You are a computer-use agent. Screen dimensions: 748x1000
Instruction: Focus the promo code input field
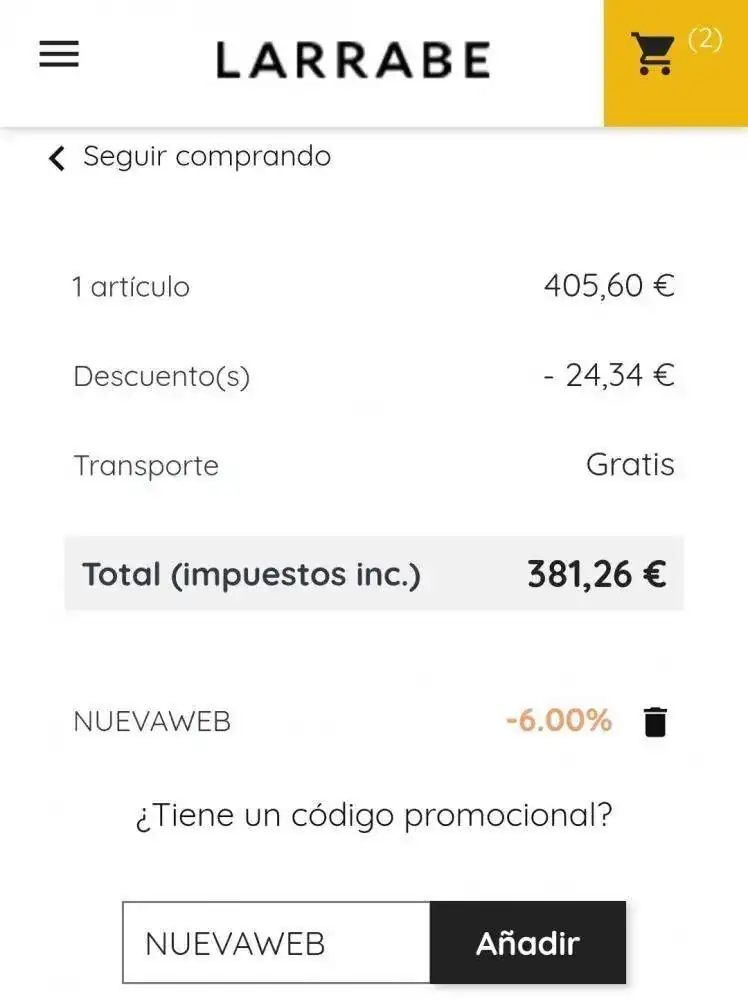[x=276, y=943]
